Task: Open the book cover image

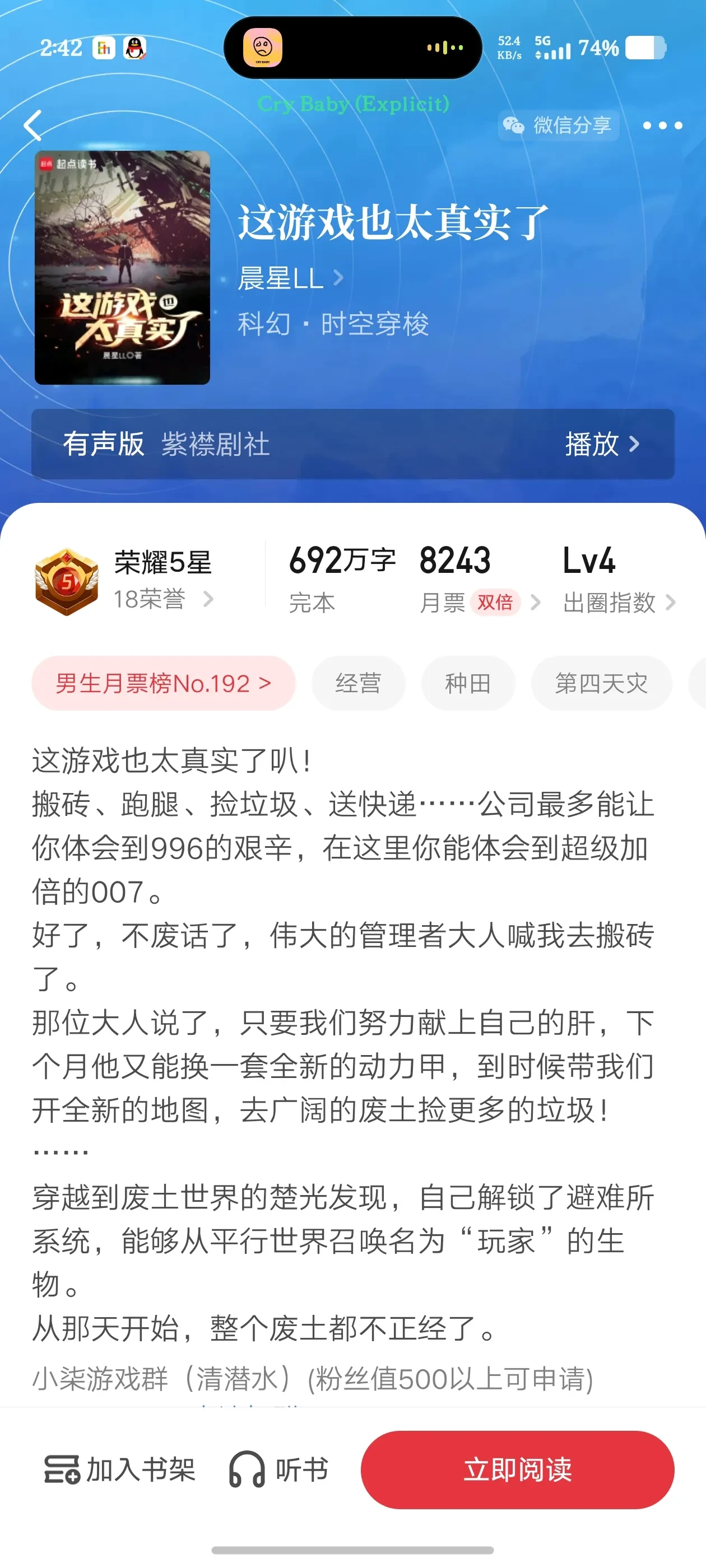Action: coord(123,267)
